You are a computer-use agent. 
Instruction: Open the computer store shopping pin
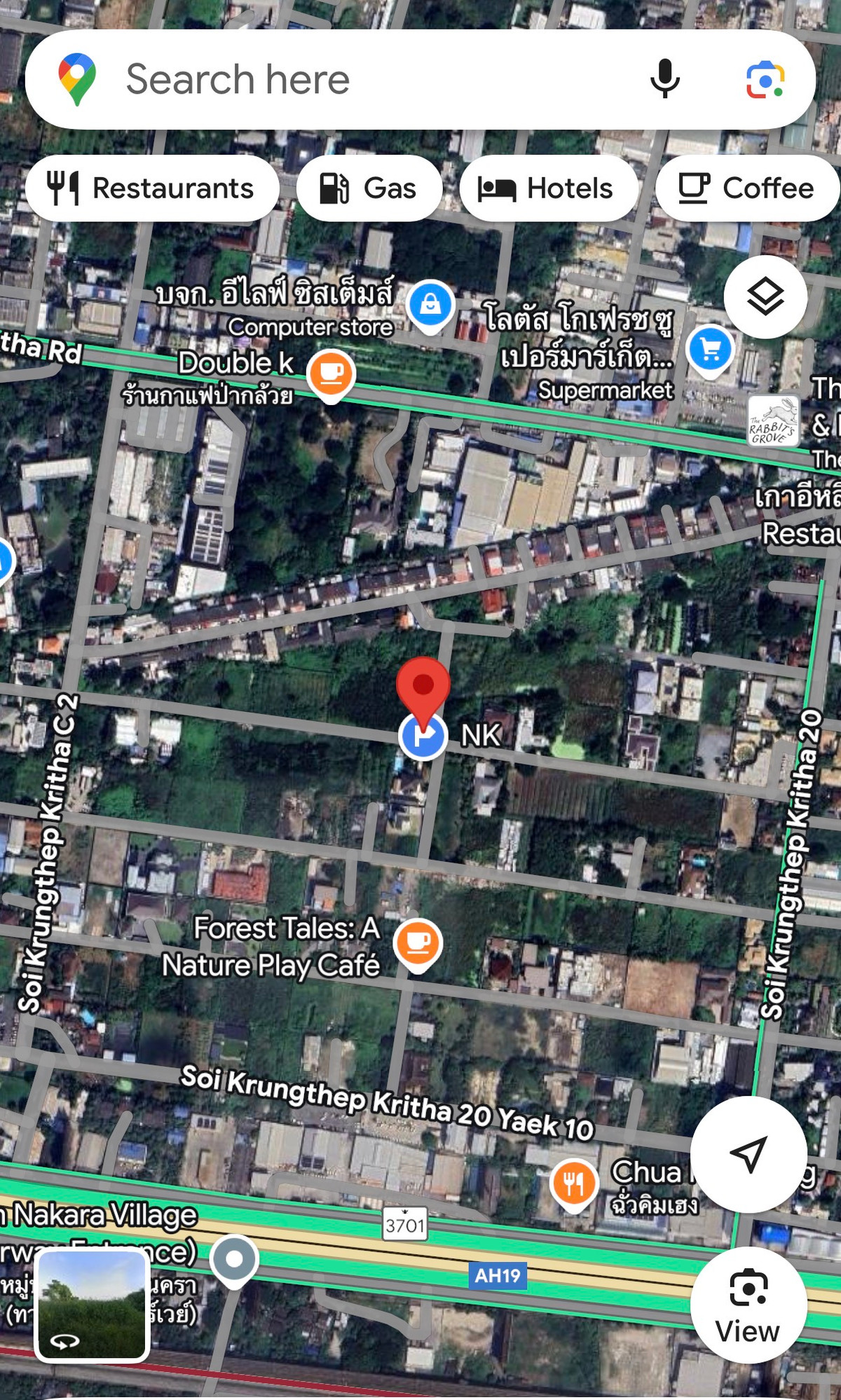[x=430, y=305]
